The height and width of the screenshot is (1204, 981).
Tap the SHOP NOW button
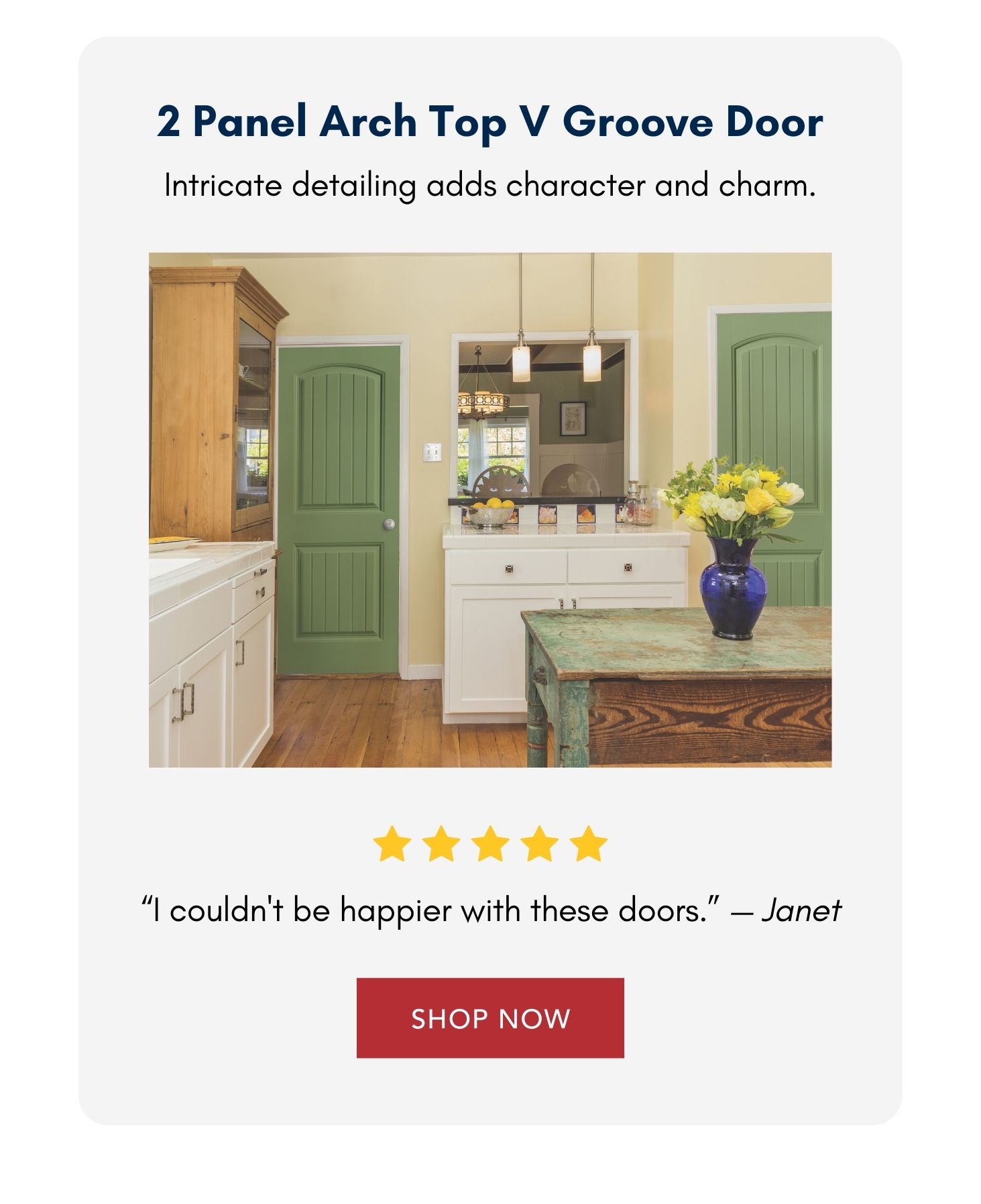(x=489, y=1018)
